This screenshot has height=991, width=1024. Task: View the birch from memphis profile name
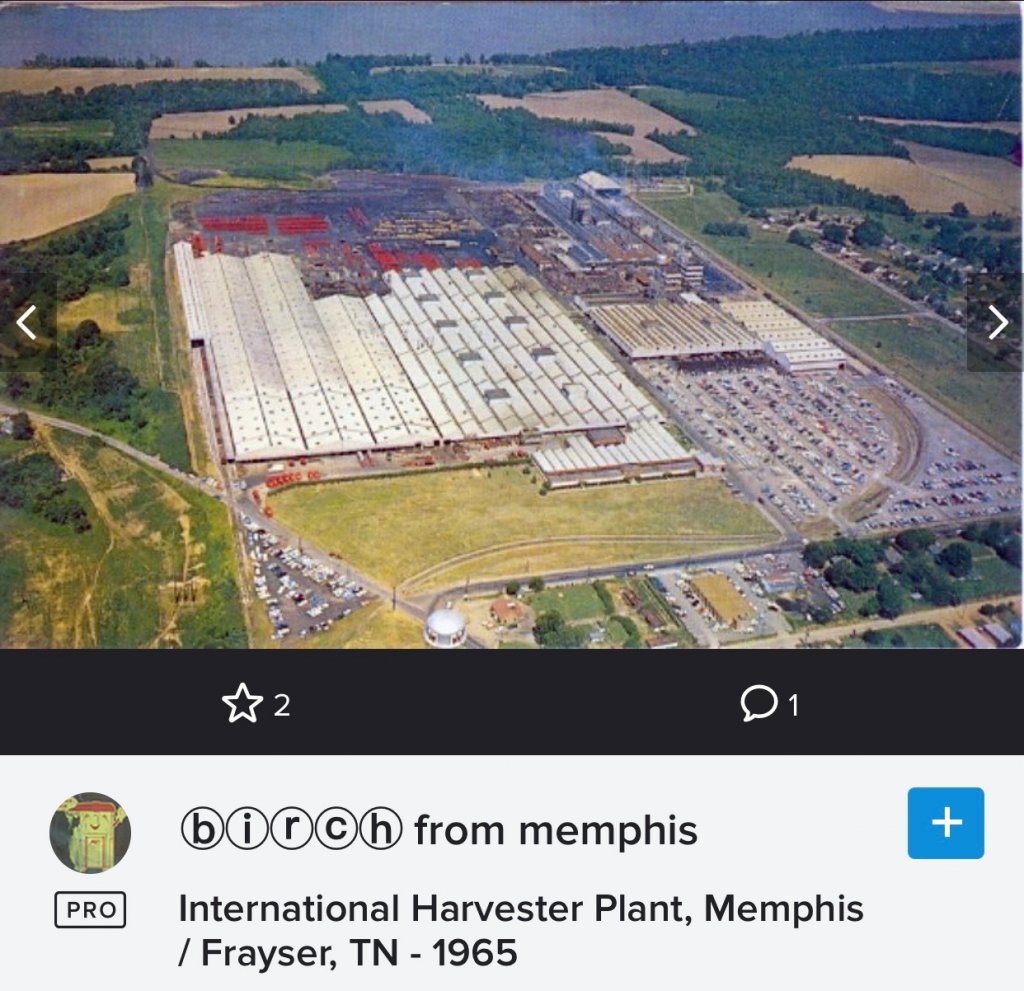tap(438, 830)
